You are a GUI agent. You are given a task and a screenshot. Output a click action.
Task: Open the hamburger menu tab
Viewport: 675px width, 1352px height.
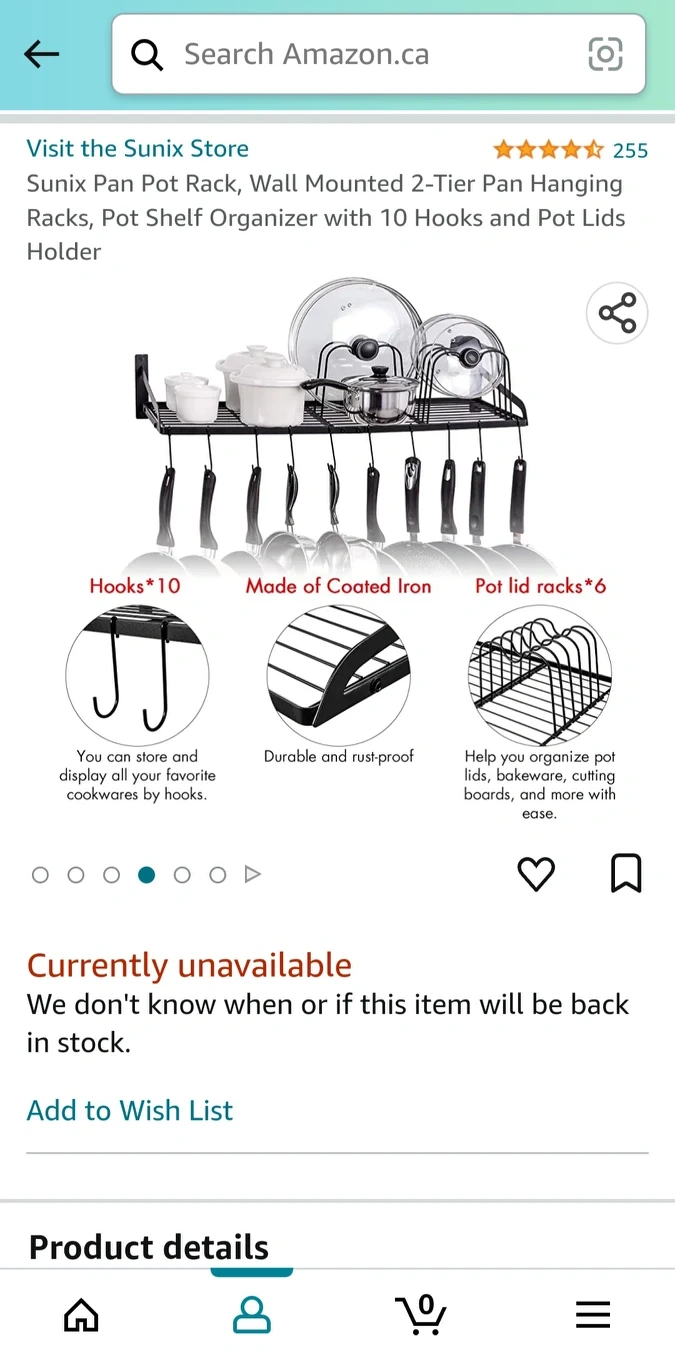click(593, 1314)
